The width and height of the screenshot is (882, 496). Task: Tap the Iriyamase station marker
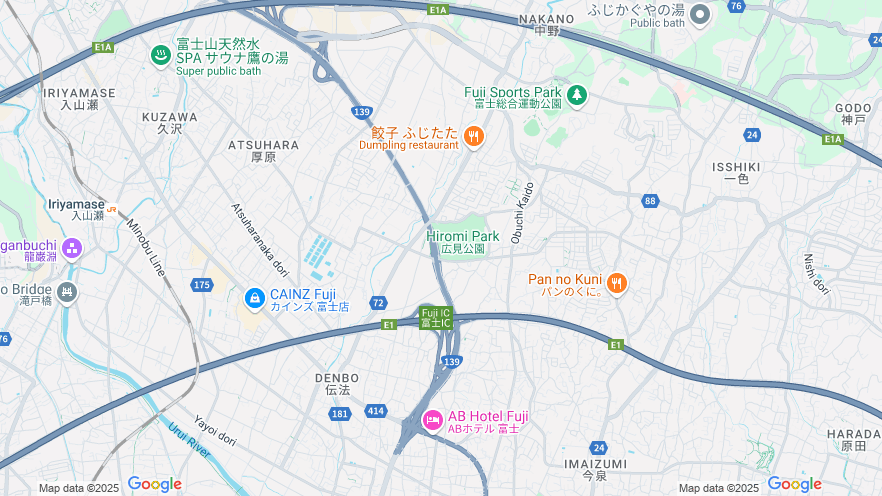(x=112, y=208)
